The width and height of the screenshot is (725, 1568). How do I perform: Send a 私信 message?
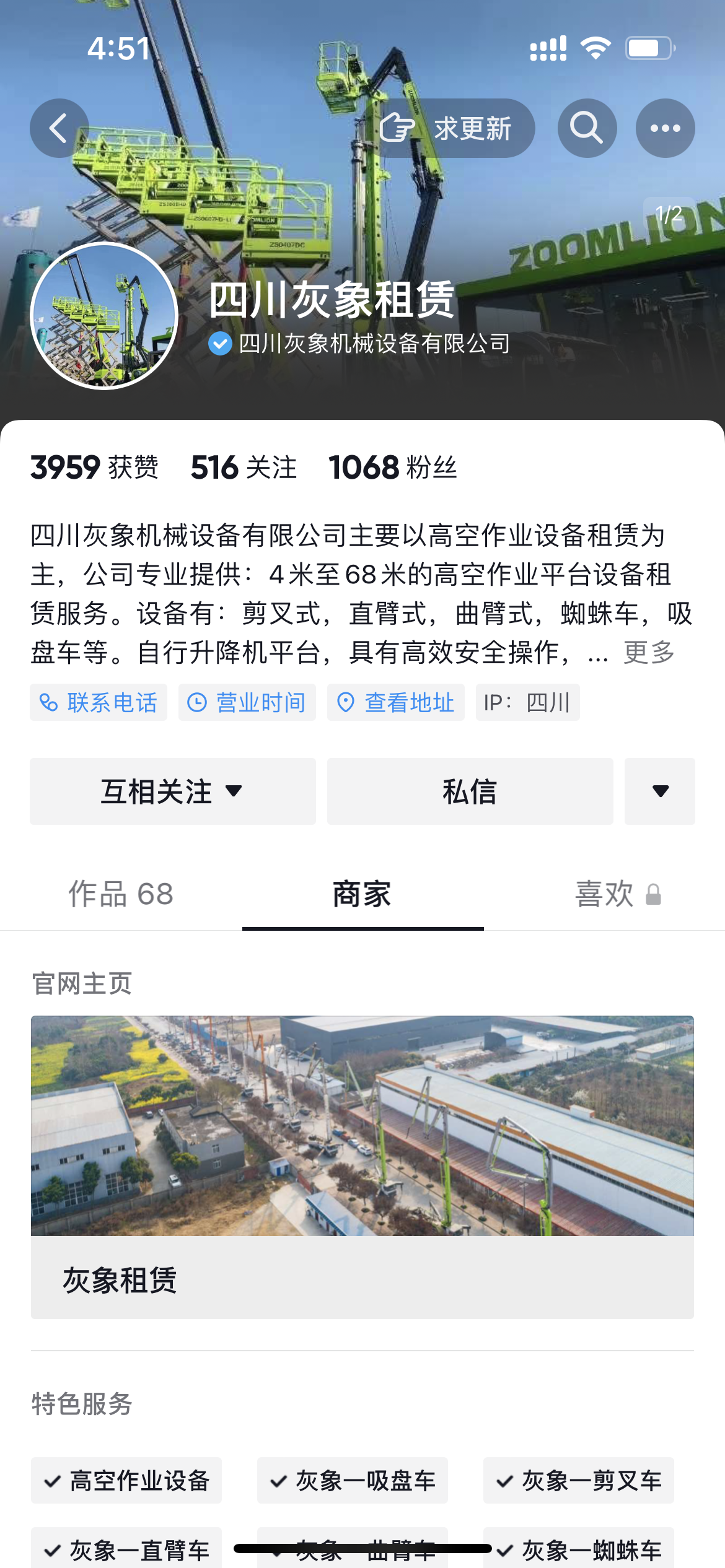(470, 791)
